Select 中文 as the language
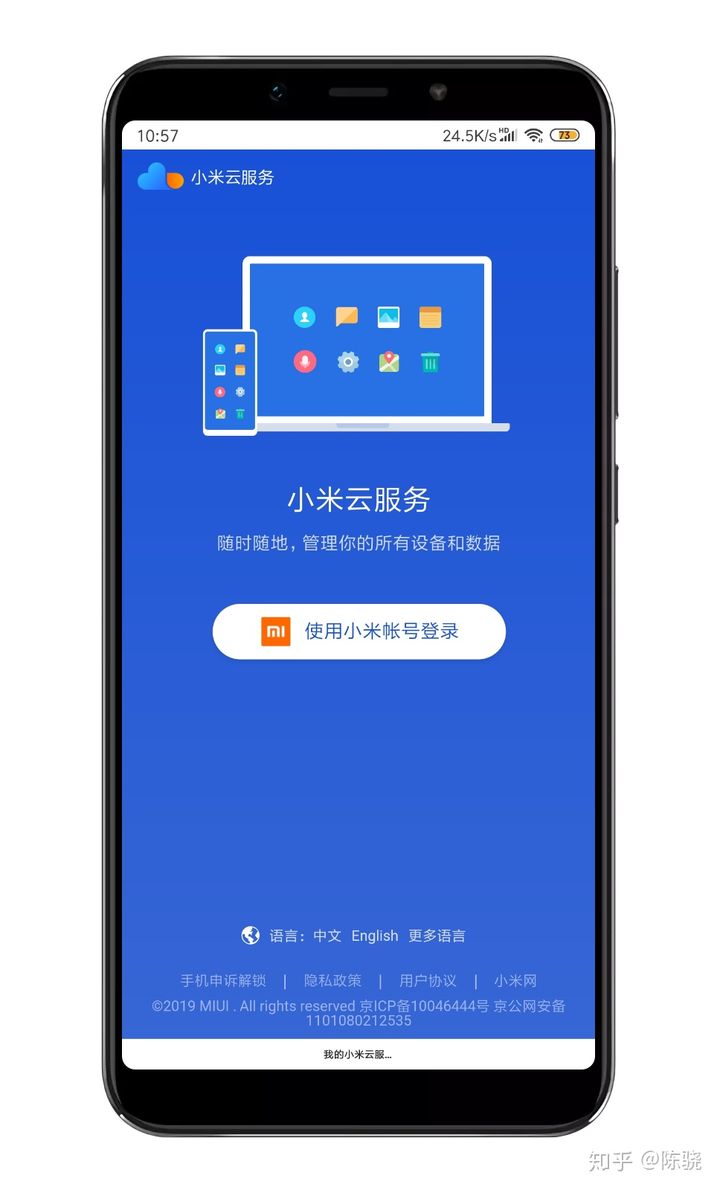This screenshot has width=720, height=1190. [327, 936]
